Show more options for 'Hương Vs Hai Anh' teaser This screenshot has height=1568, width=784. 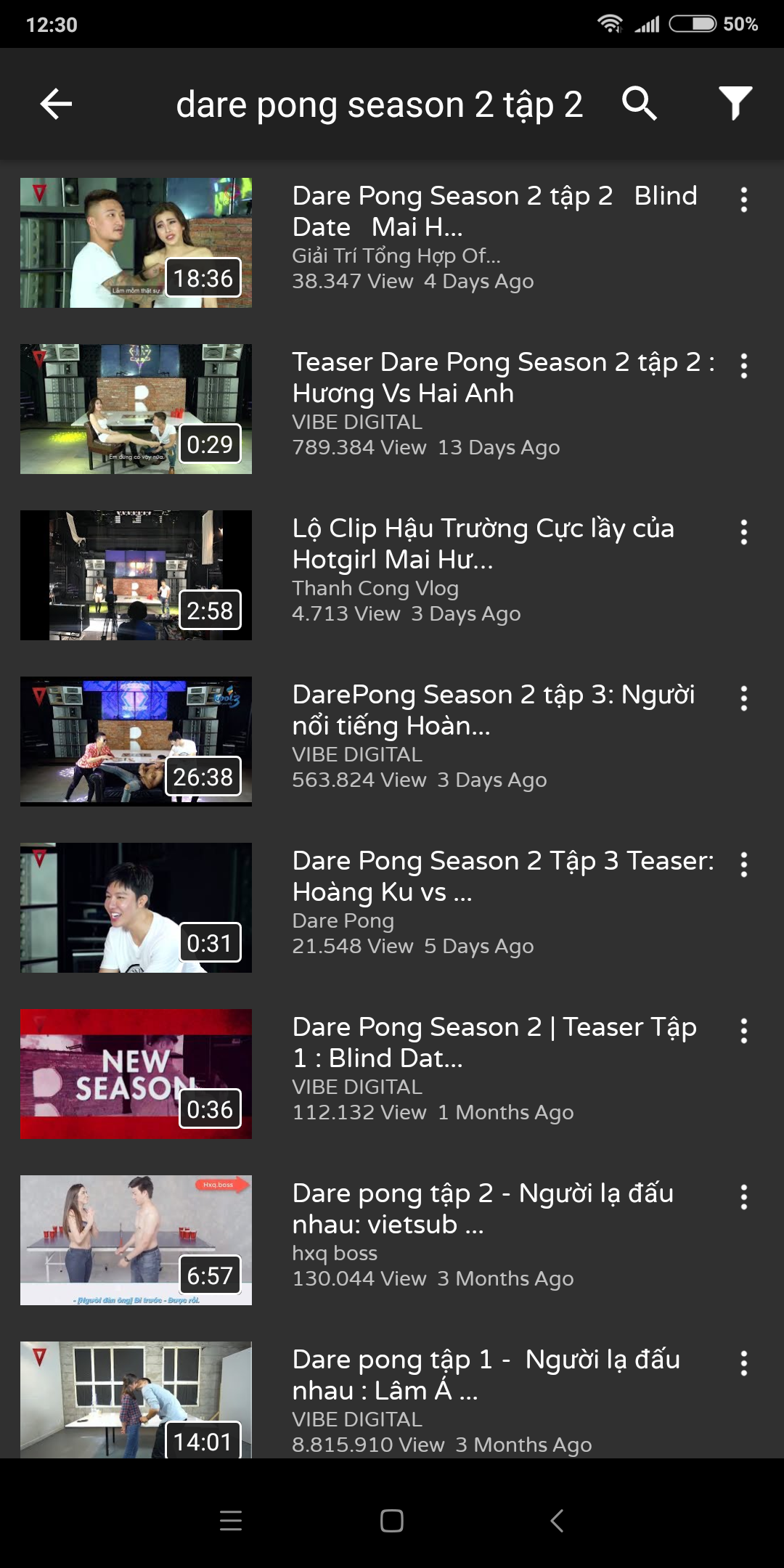(743, 366)
